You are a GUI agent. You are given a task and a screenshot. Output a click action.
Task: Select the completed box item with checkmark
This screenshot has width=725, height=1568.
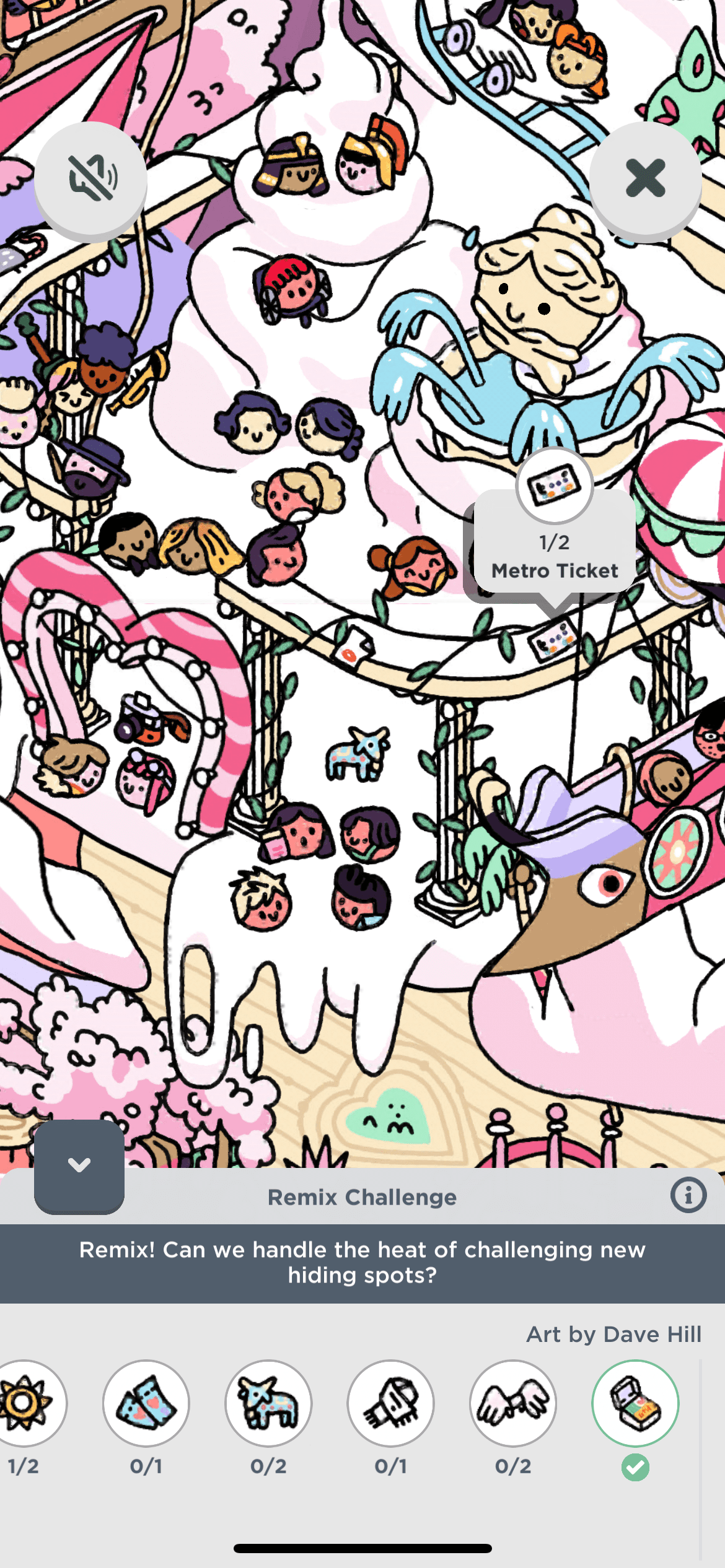635,1403
